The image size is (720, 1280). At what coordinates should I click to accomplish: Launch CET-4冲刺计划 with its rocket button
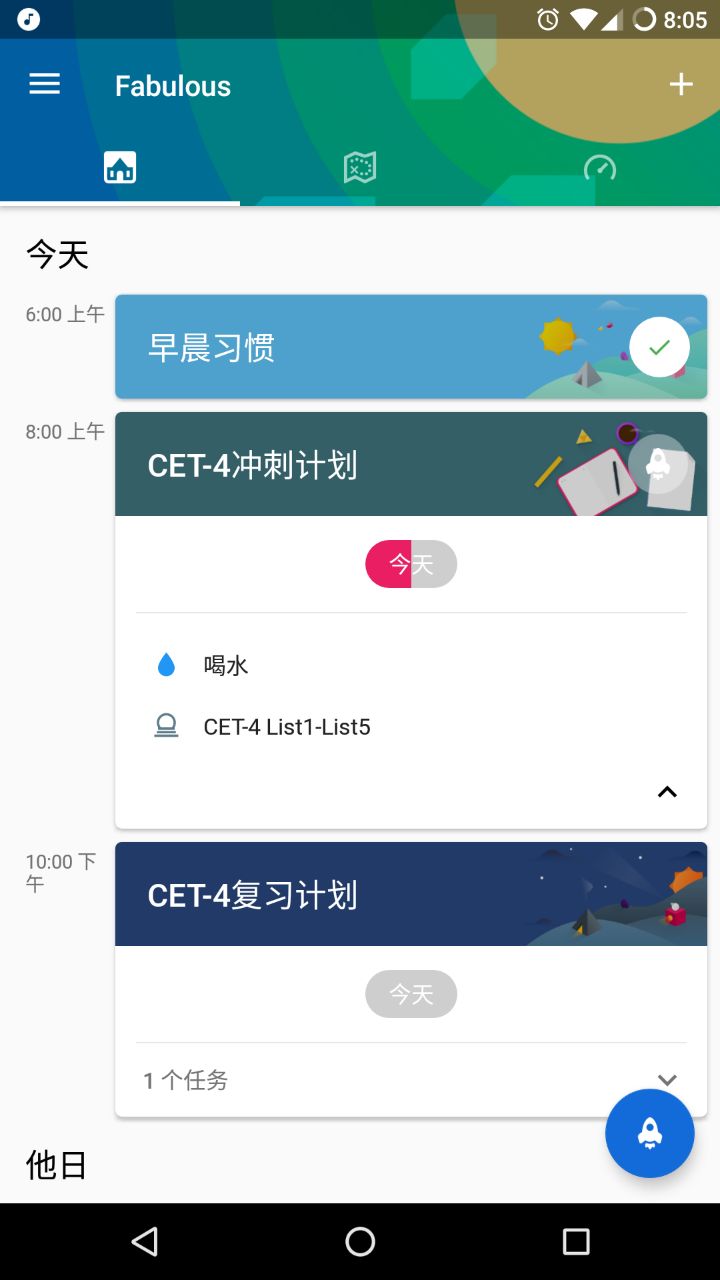coord(658,463)
